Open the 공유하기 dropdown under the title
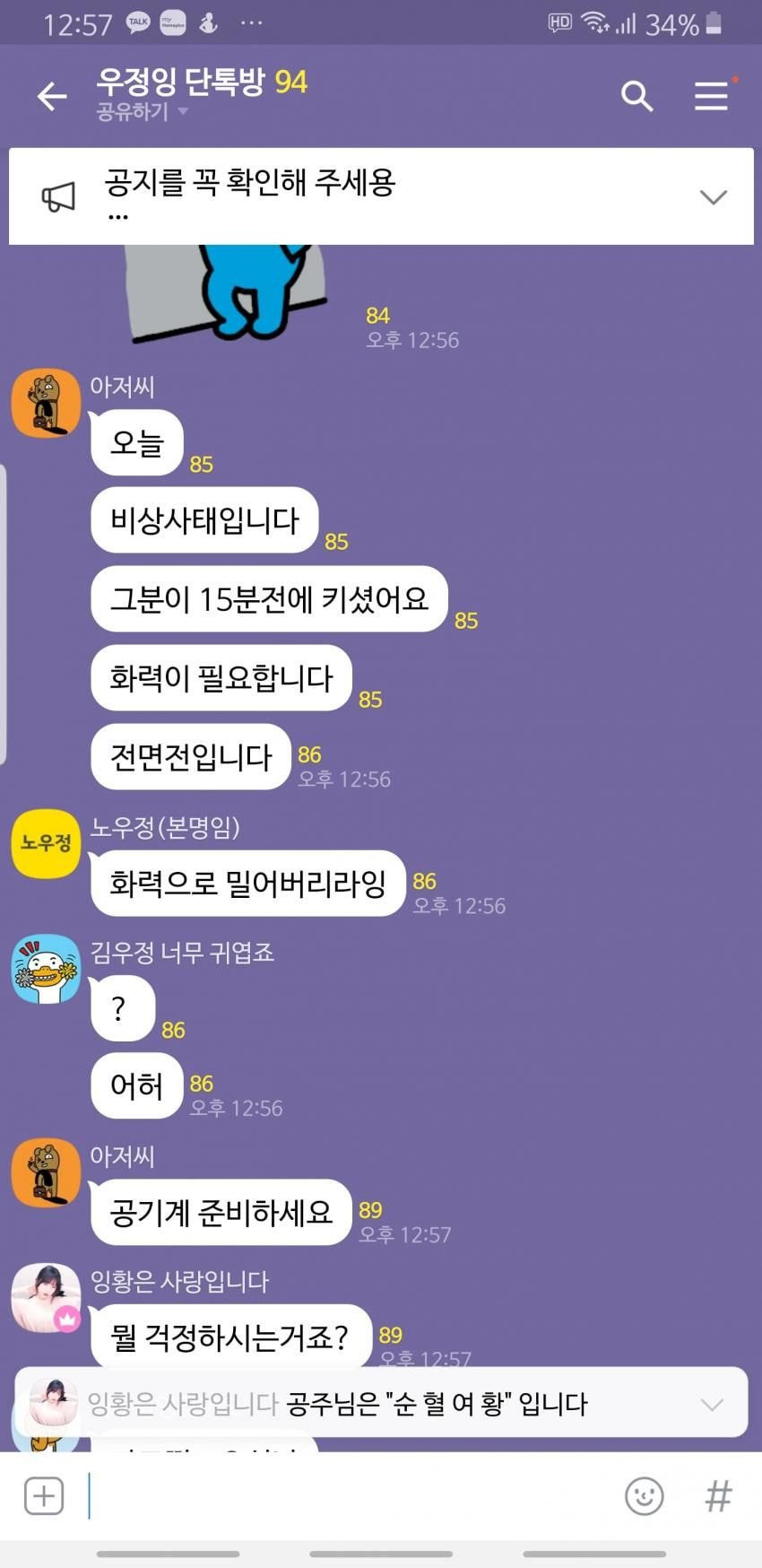This screenshot has width=762, height=1568. [143, 112]
